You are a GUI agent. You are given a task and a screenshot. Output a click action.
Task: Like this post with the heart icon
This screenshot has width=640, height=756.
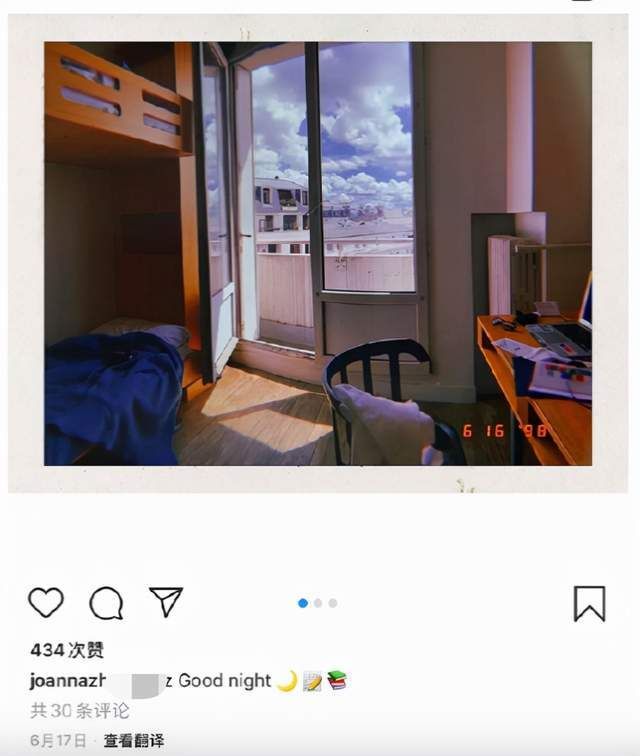46,602
